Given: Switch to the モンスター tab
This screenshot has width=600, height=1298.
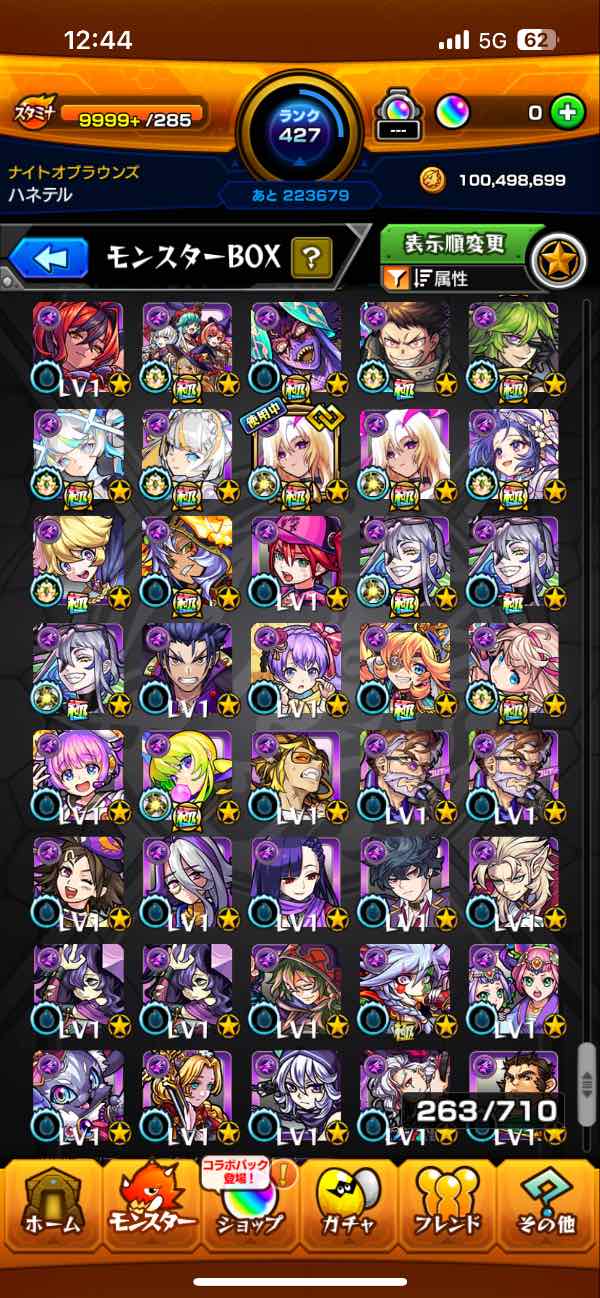Looking at the screenshot, I should [151, 1210].
